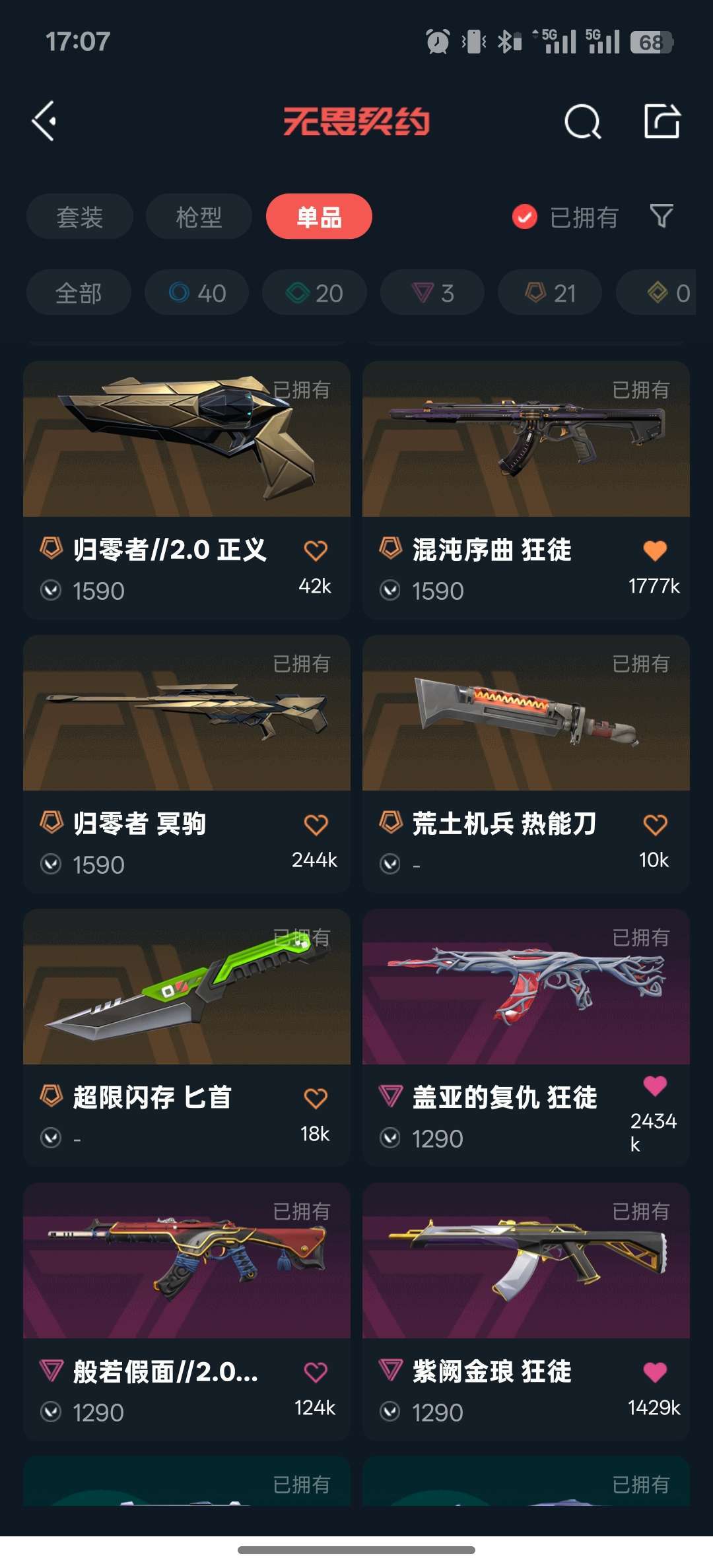The height and width of the screenshot is (1568, 713).
Task: Switch to the 枪型 tab
Action: click(x=198, y=216)
